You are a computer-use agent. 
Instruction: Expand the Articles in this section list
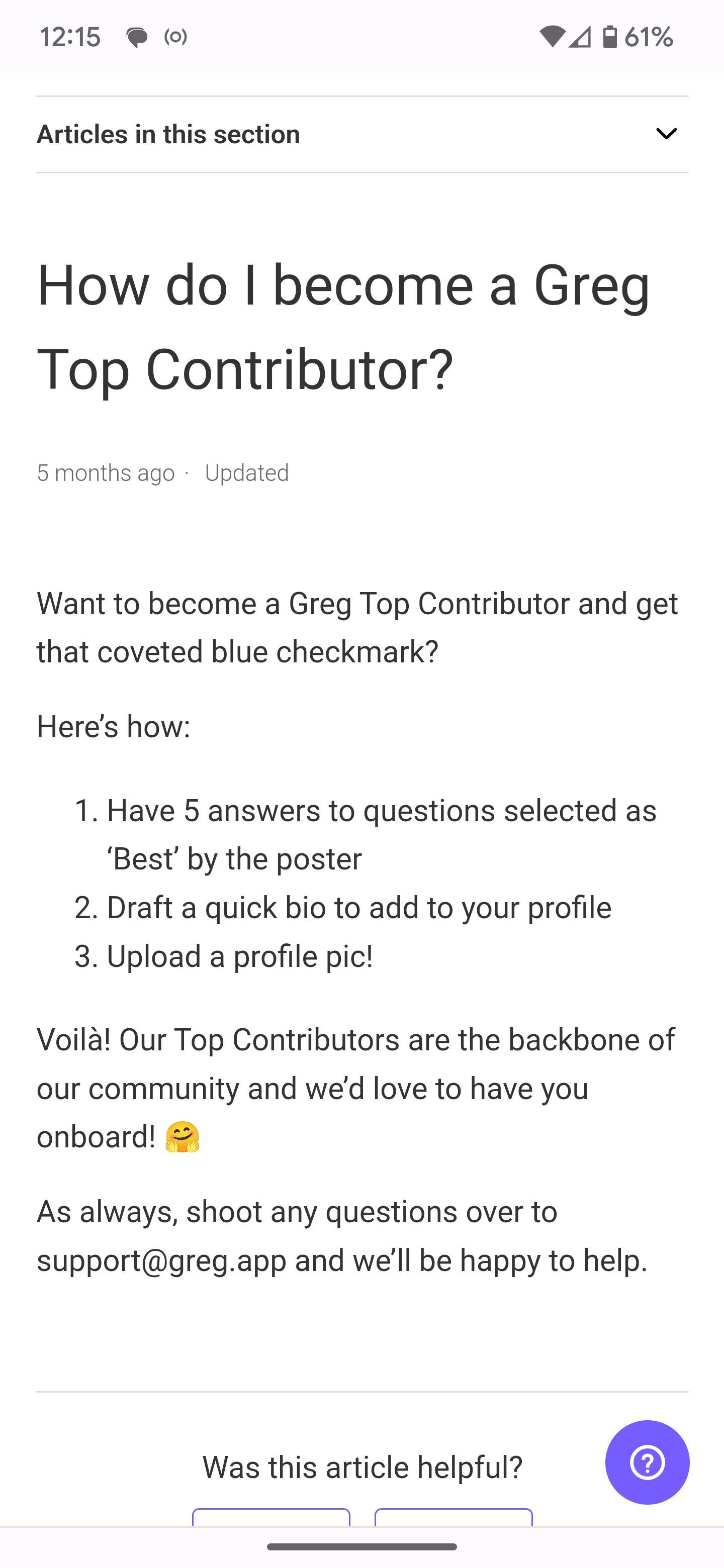pyautogui.click(x=666, y=134)
